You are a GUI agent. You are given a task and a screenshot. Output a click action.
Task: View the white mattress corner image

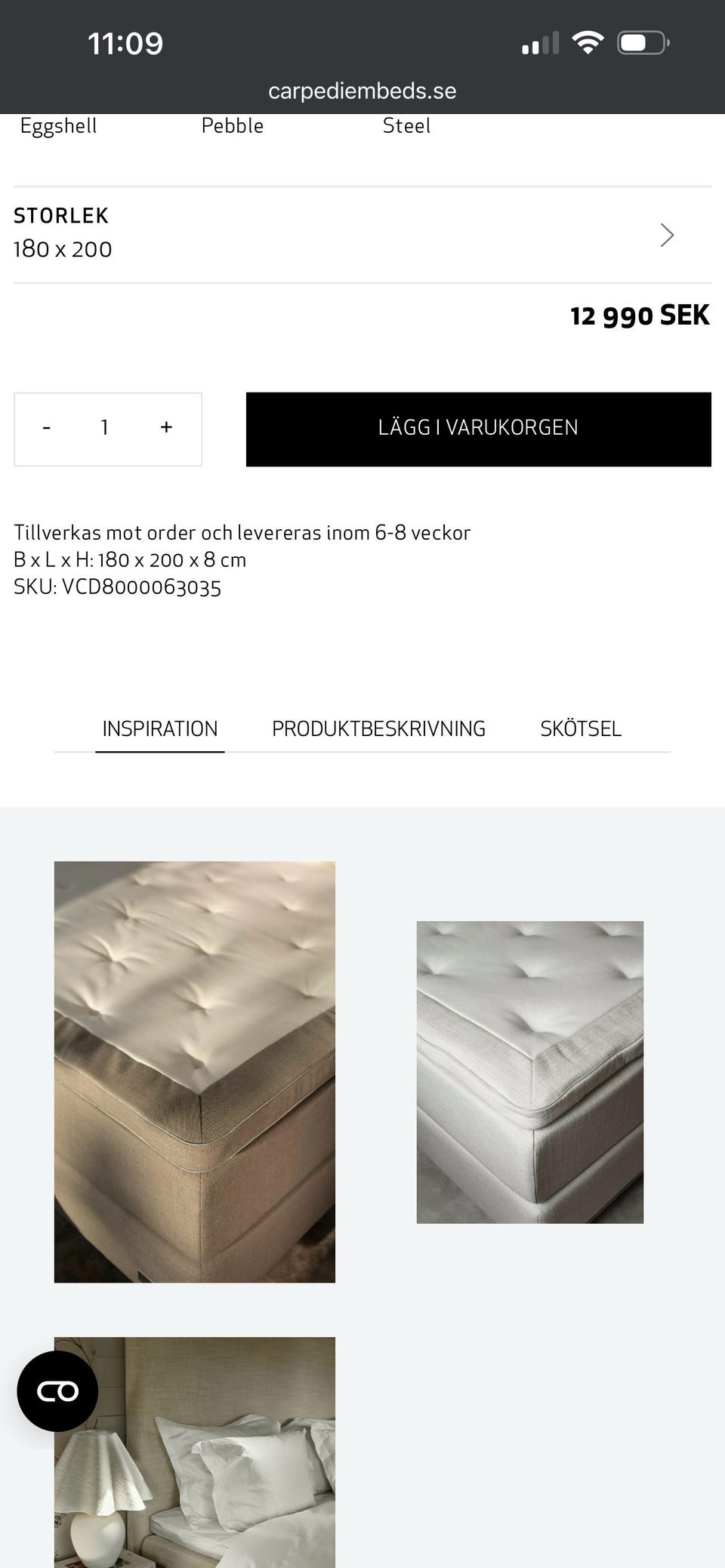pos(529,1070)
